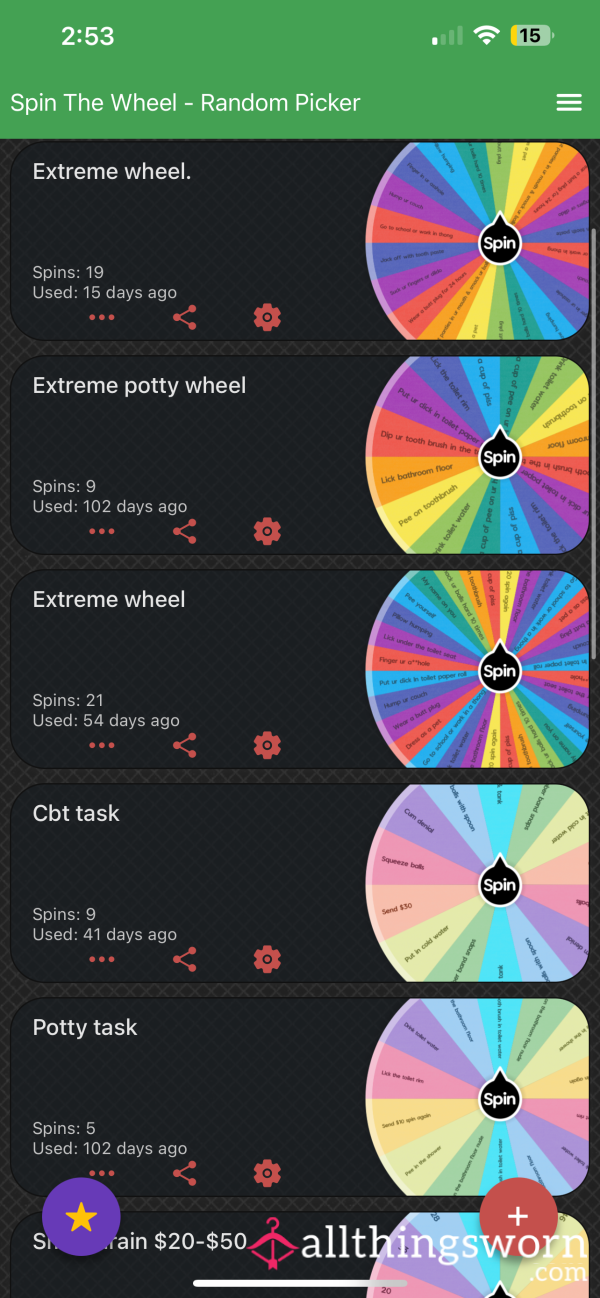Screen dimensions: 600x1298
Task: Open more options for Cbt task
Action: click(x=101, y=959)
